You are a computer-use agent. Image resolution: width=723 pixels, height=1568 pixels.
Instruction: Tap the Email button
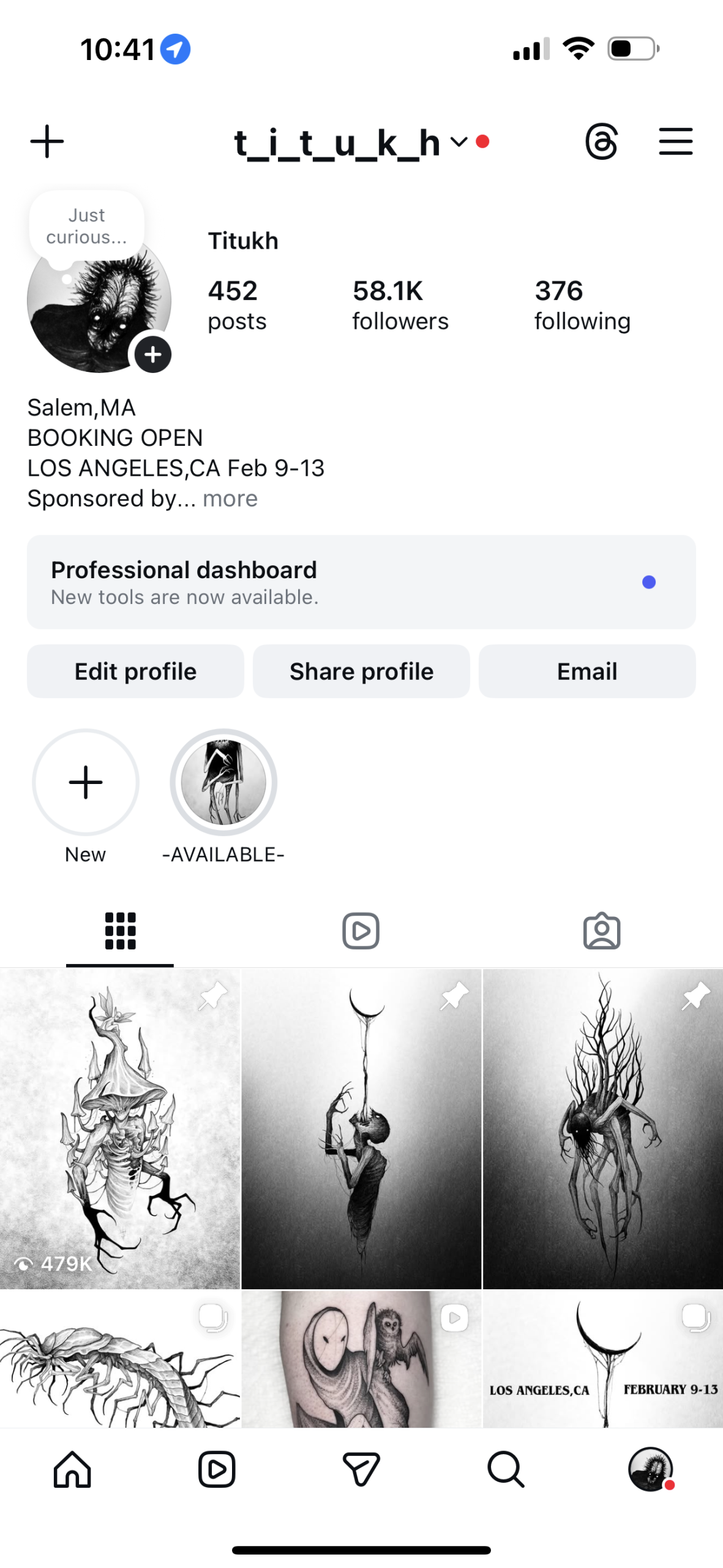586,671
